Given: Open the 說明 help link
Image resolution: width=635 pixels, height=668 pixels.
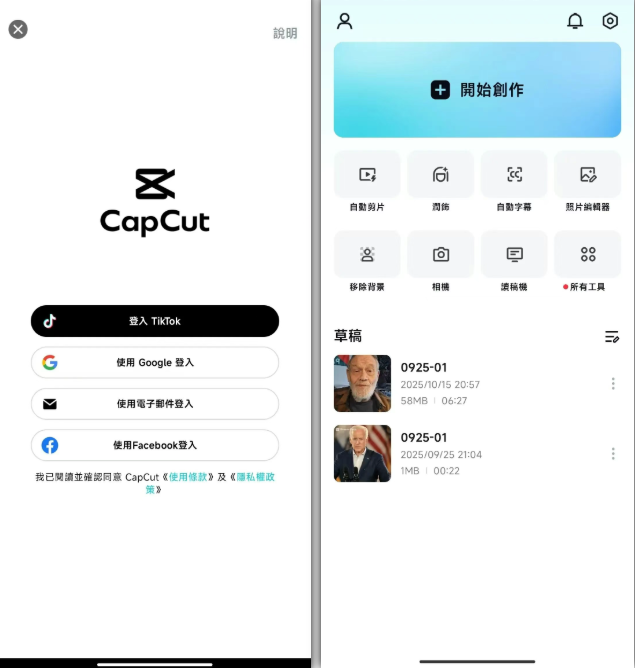Looking at the screenshot, I should click(285, 33).
